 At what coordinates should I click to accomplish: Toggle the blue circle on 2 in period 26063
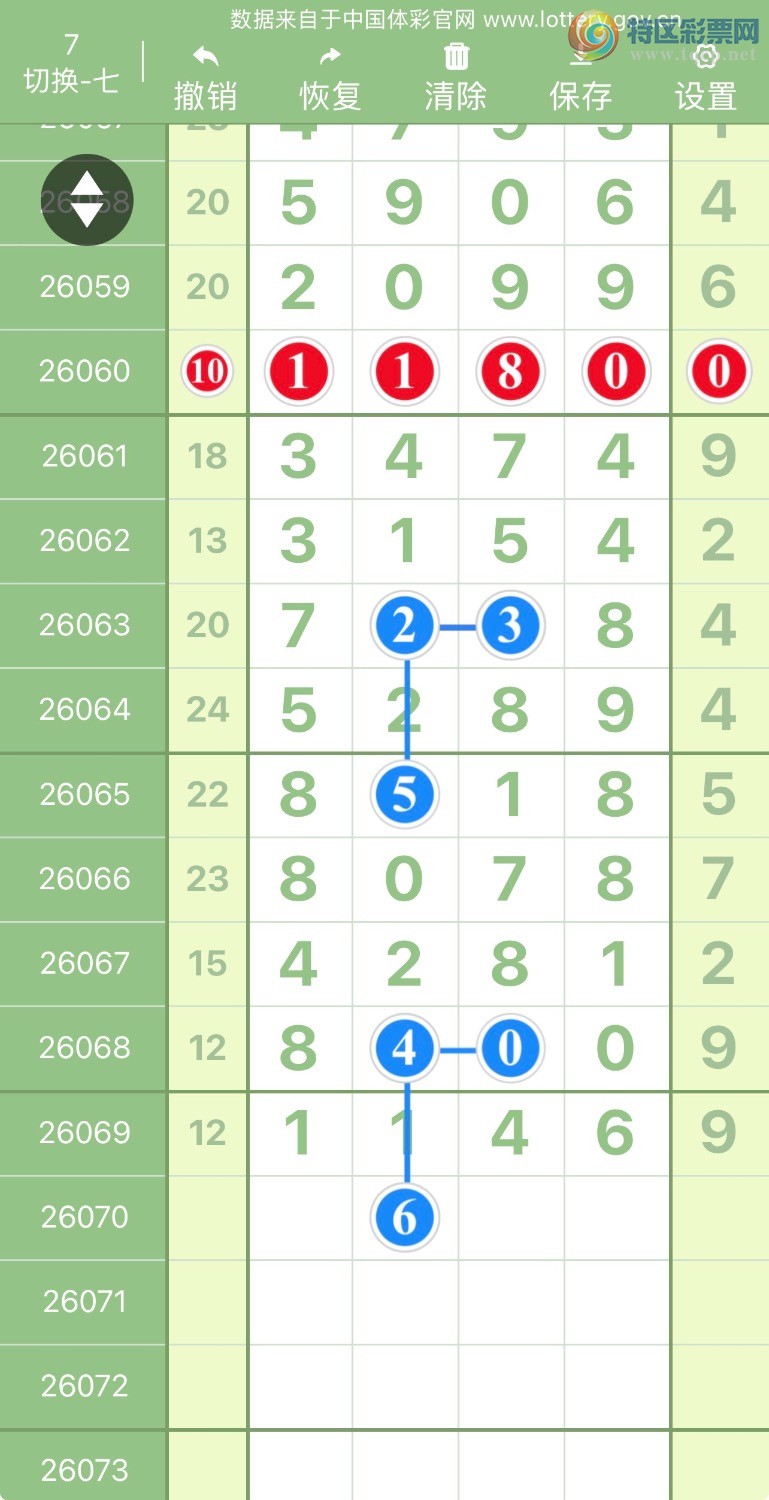[x=404, y=625]
